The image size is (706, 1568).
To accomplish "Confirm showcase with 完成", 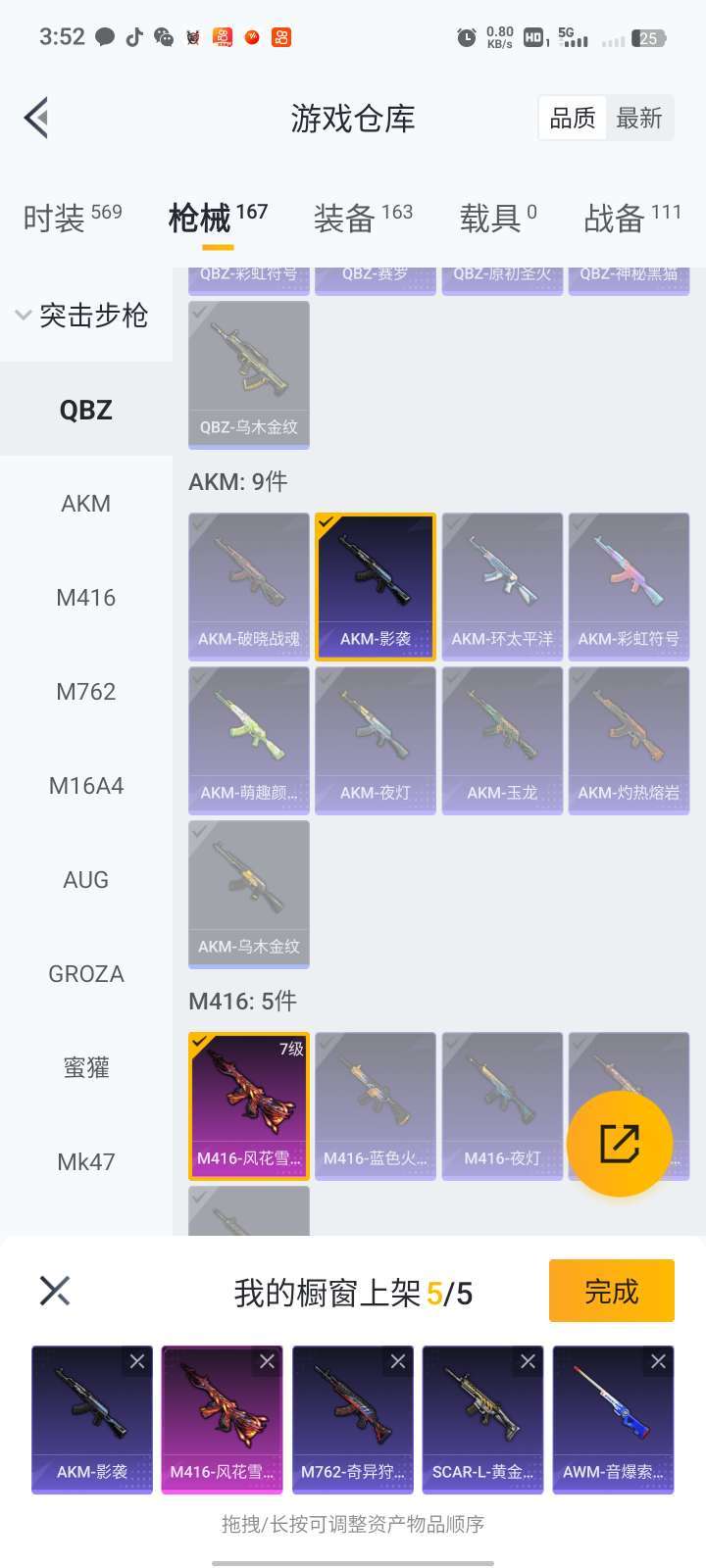I will 611,1291.
